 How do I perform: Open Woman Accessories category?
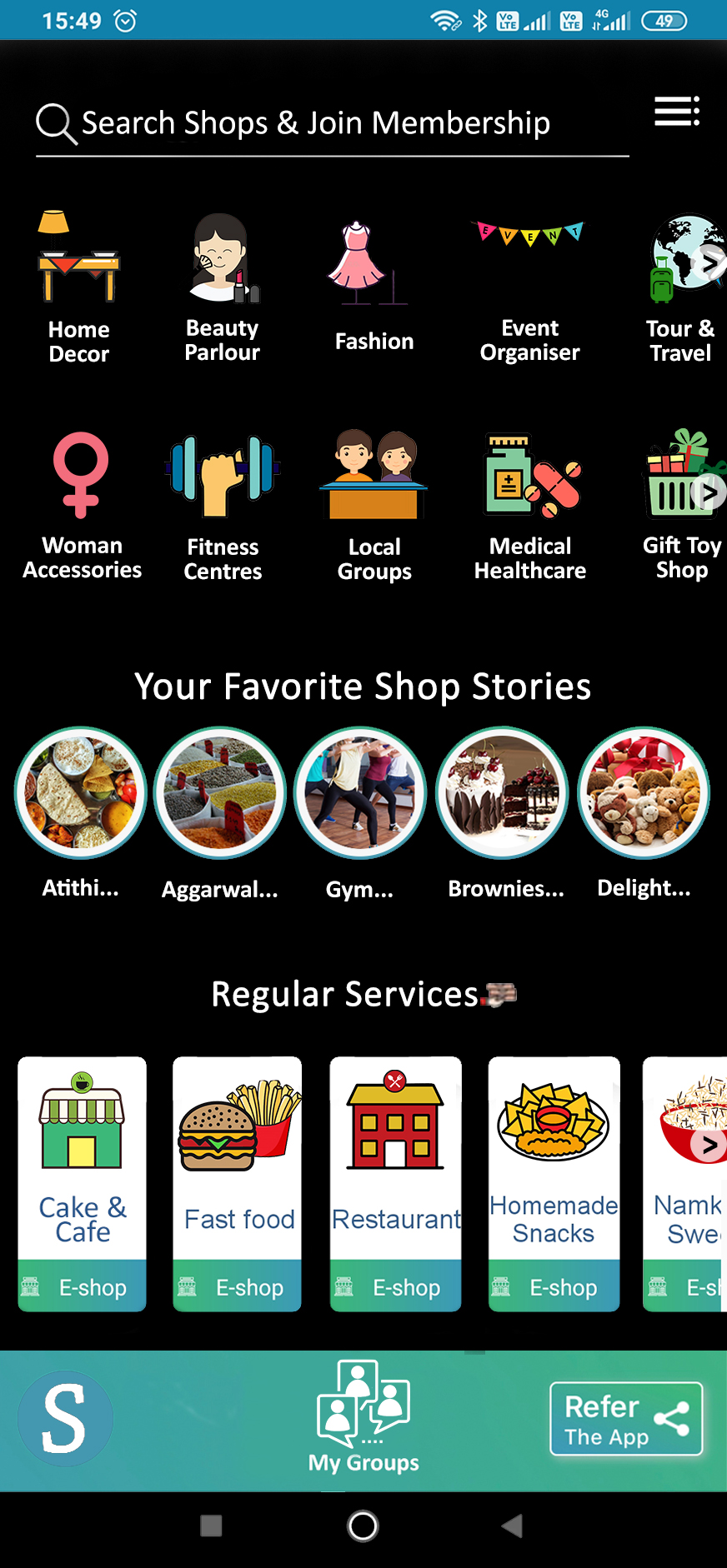coord(82,504)
